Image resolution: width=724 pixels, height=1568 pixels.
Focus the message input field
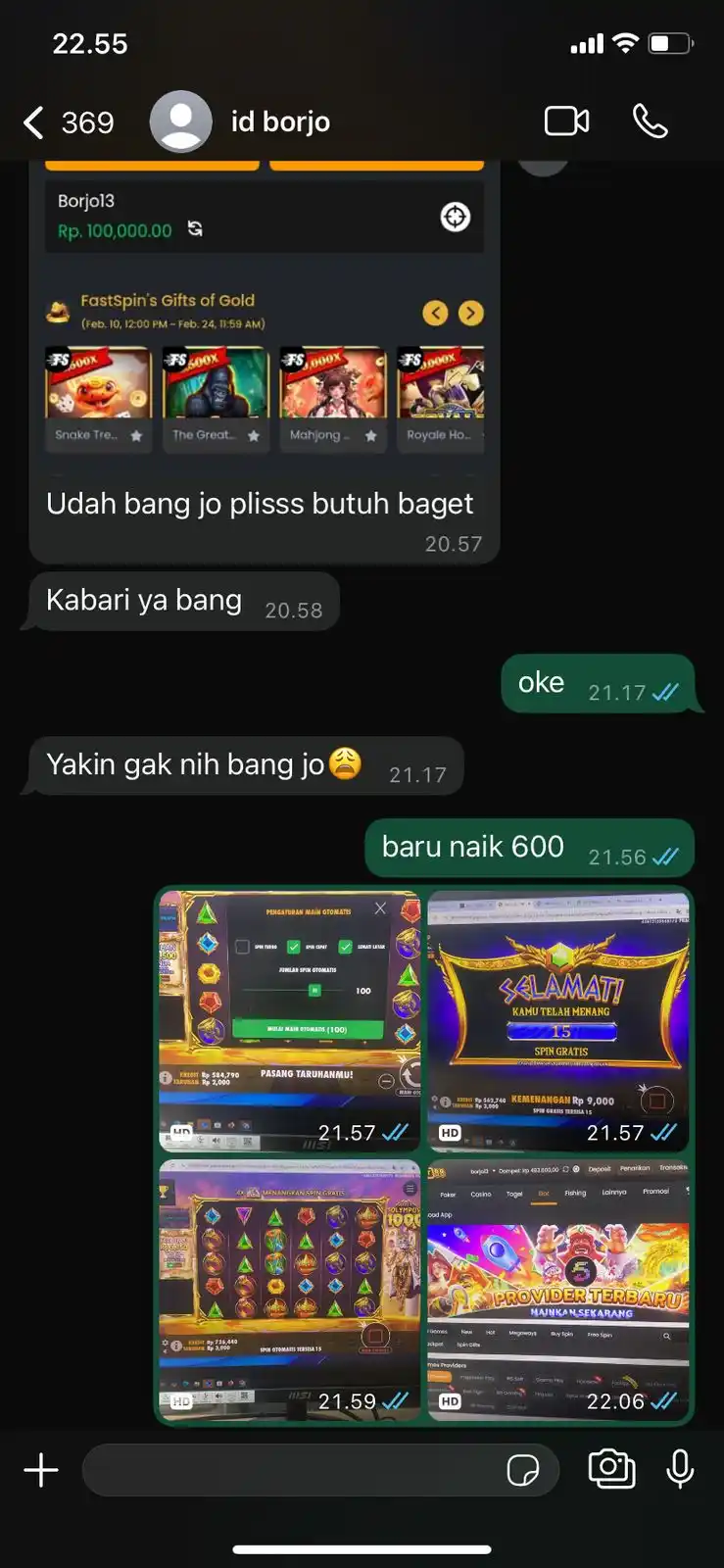[x=294, y=1470]
